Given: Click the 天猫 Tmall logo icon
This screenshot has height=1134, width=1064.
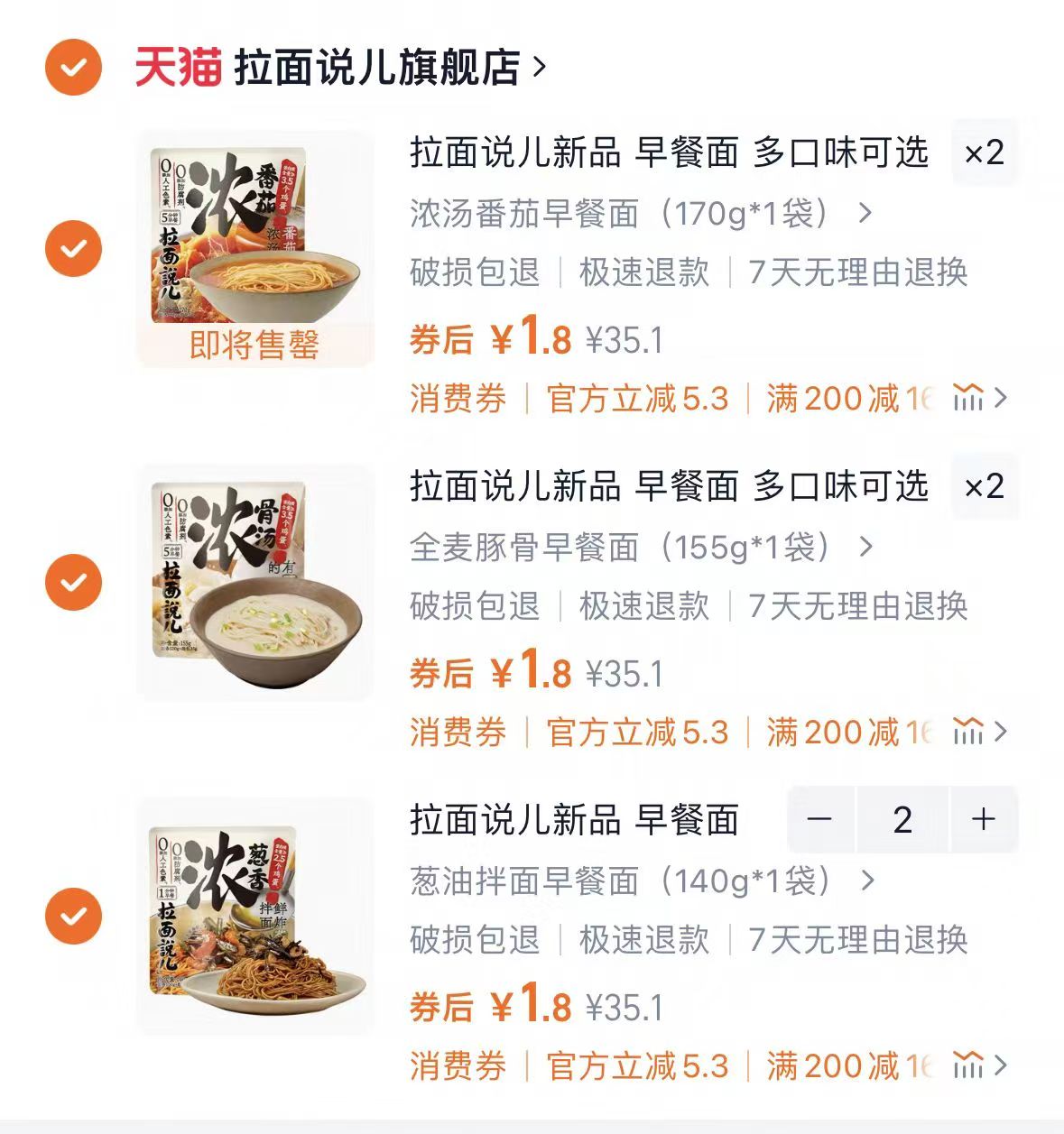Looking at the screenshot, I should tap(177, 65).
